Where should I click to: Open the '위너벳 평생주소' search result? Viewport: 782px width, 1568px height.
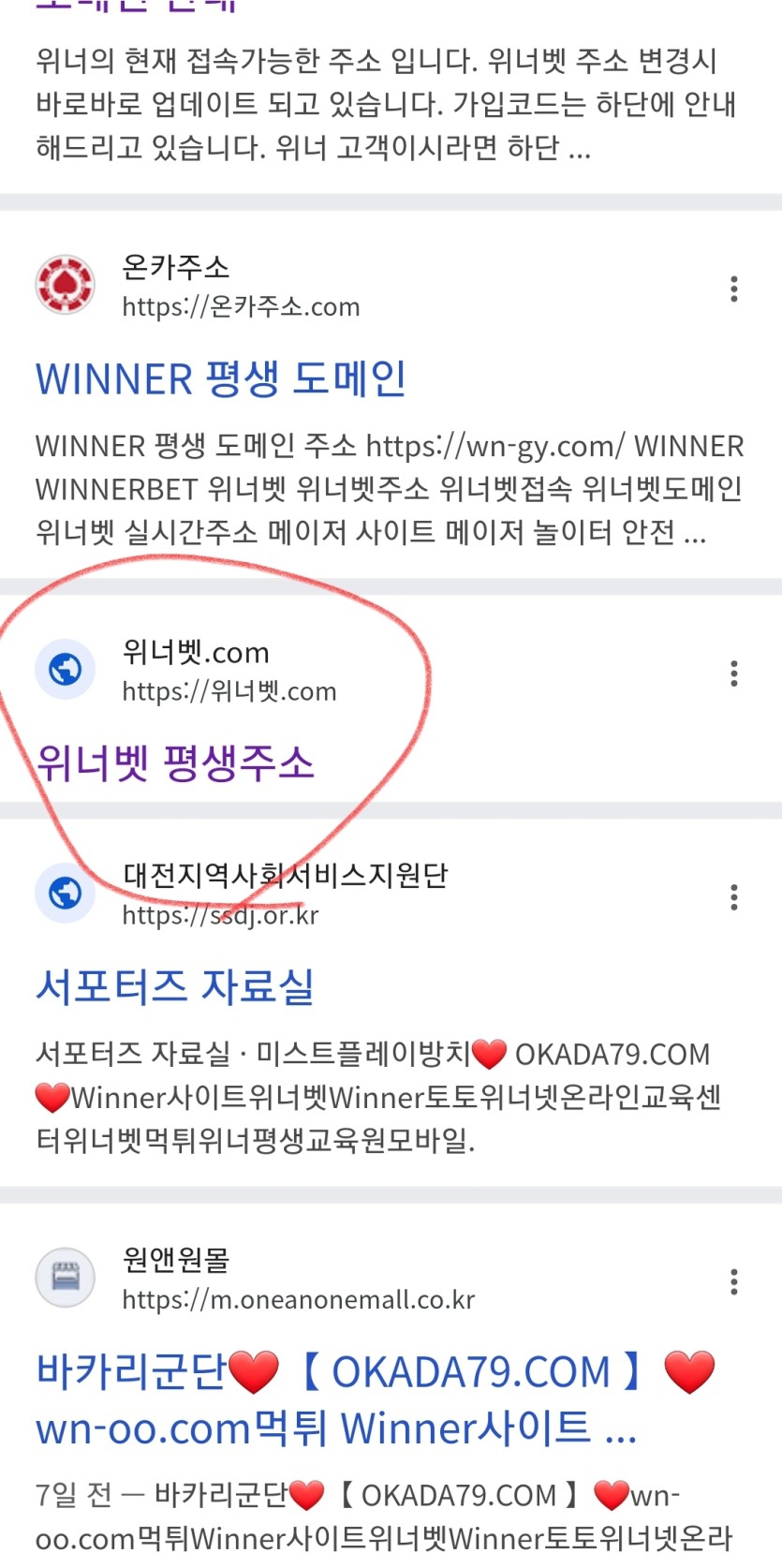pos(175,763)
